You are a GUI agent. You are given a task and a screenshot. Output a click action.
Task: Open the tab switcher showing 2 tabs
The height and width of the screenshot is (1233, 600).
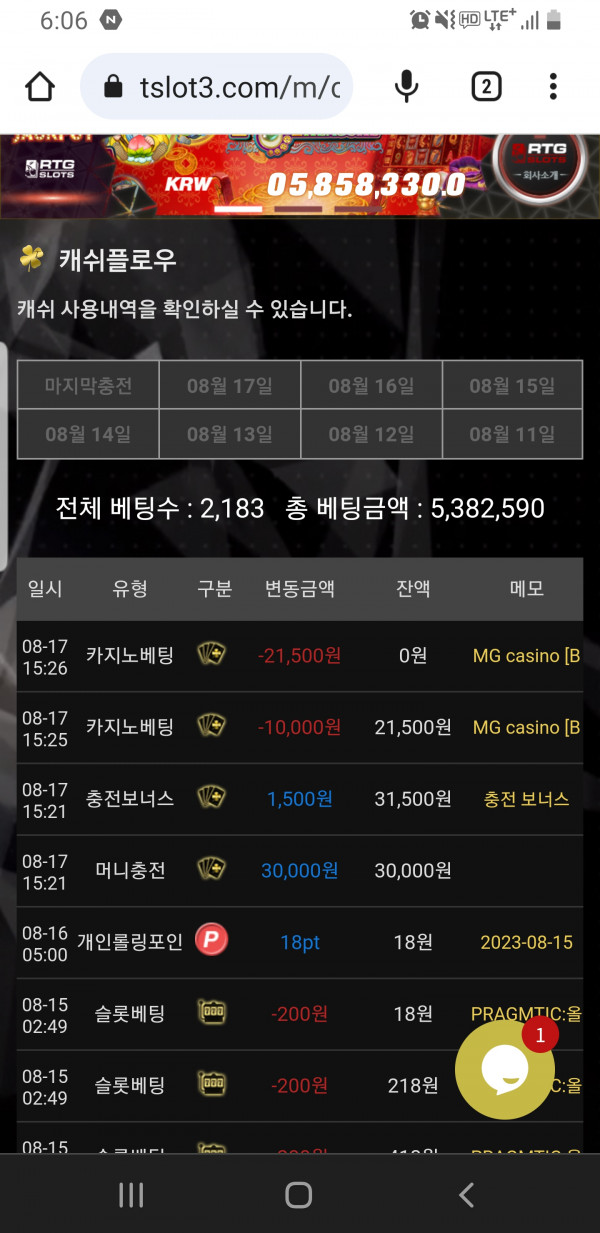[x=485, y=87]
